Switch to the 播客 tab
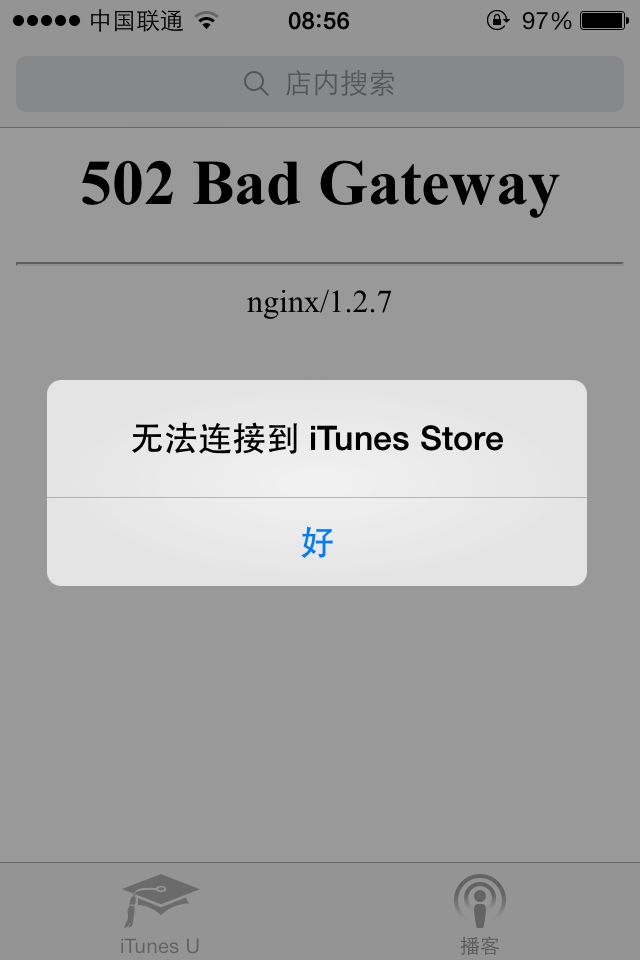The image size is (640, 960). pyautogui.click(x=480, y=912)
